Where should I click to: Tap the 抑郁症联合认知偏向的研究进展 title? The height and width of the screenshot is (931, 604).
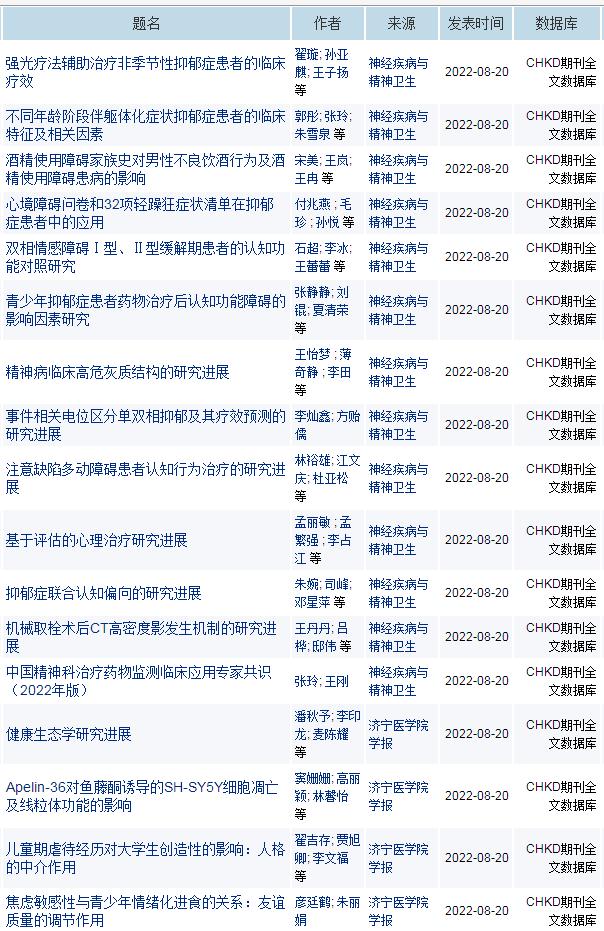coord(104,593)
